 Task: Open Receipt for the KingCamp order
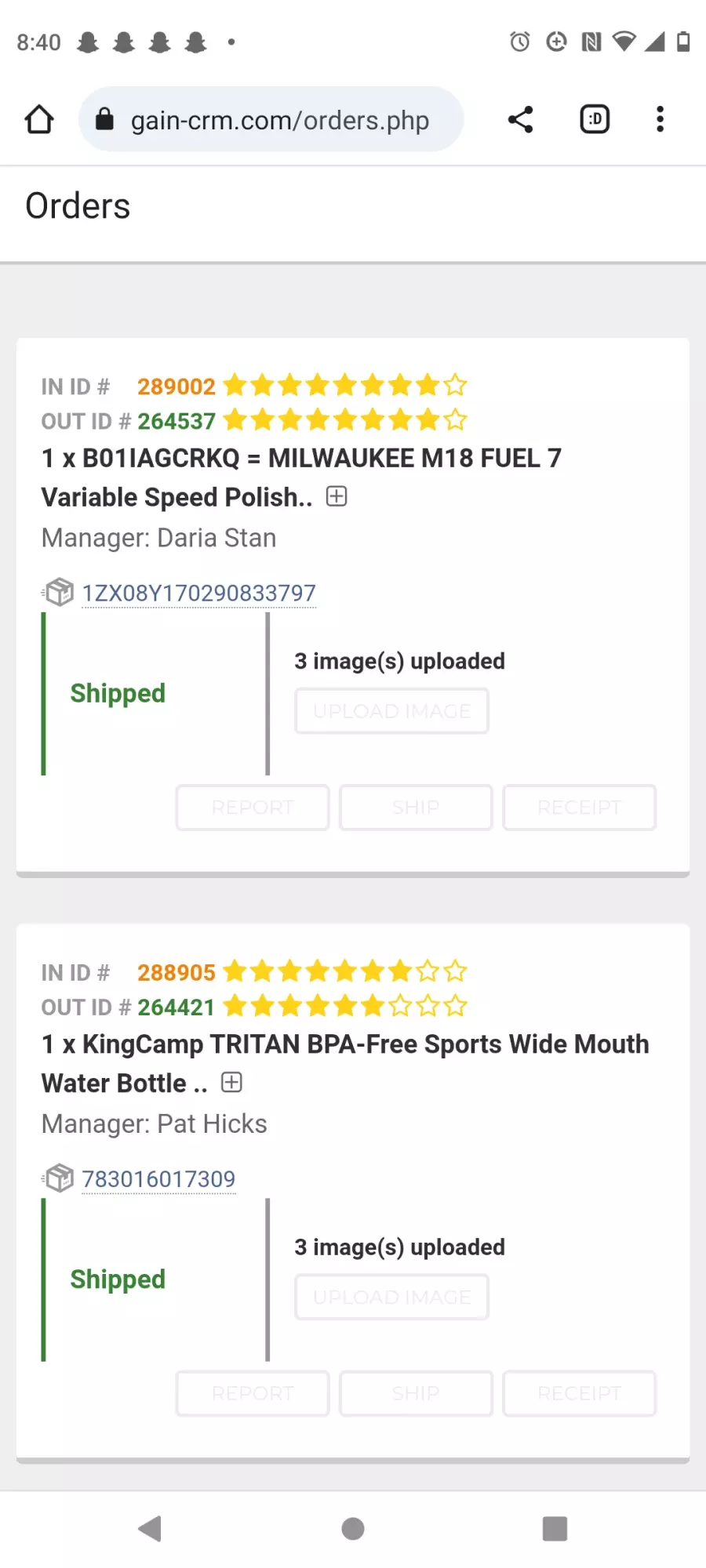[x=580, y=1394]
